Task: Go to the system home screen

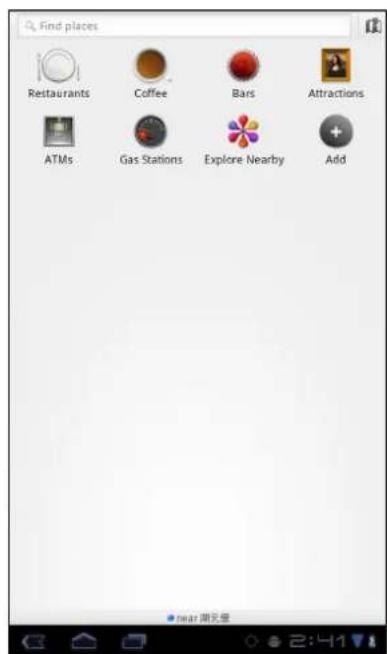Action: pyautogui.click(x=84, y=641)
